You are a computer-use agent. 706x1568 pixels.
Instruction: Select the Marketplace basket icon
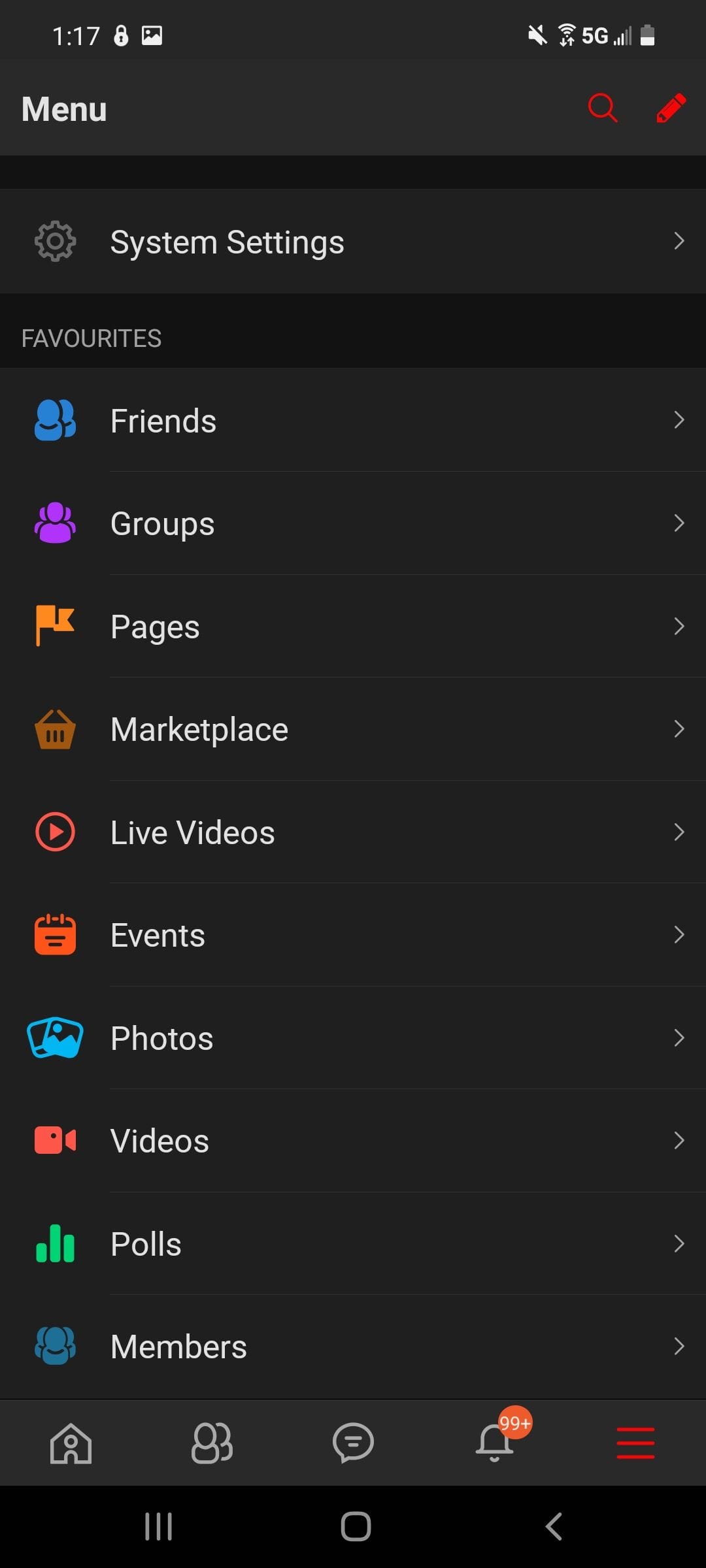pyautogui.click(x=56, y=730)
